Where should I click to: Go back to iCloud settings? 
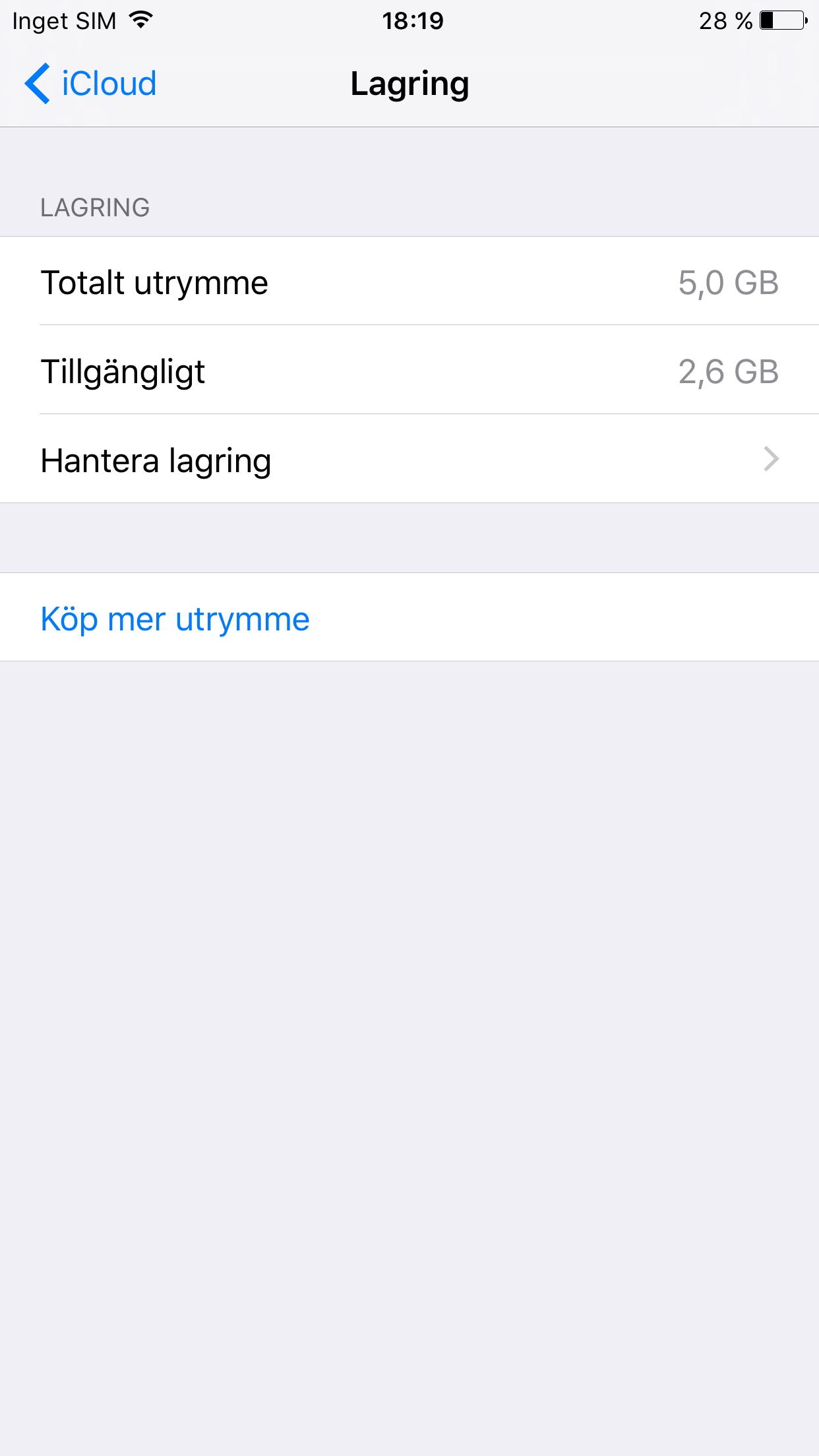coord(90,84)
